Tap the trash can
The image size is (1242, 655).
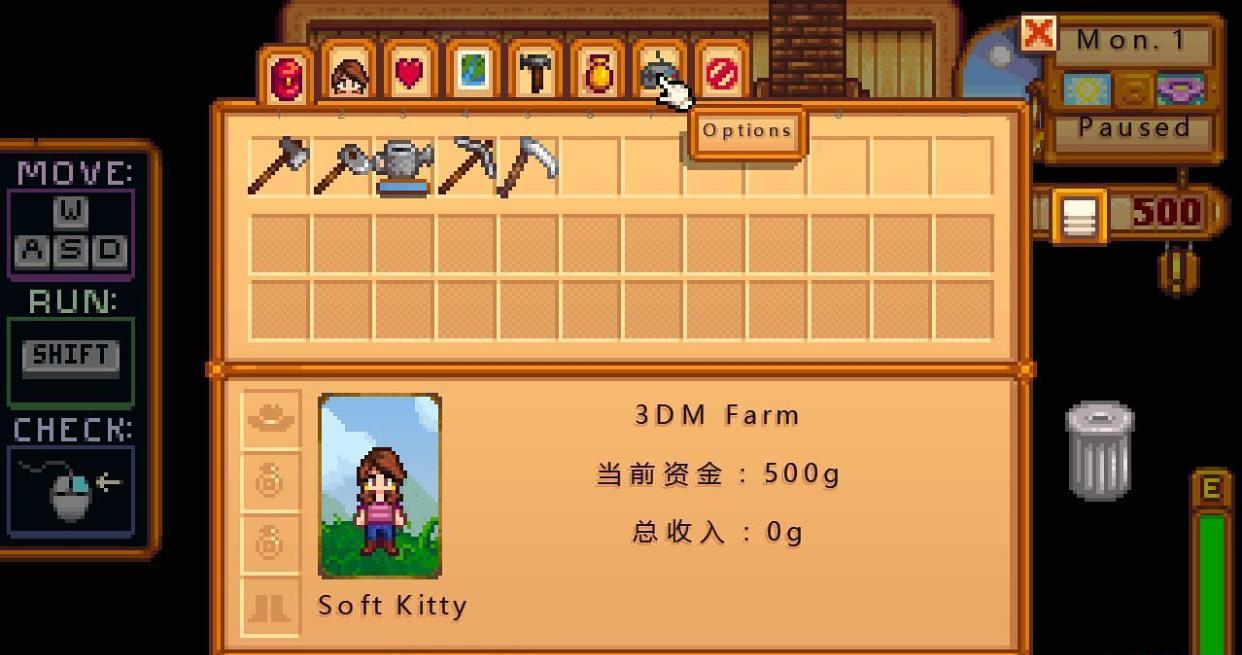pos(1099,451)
